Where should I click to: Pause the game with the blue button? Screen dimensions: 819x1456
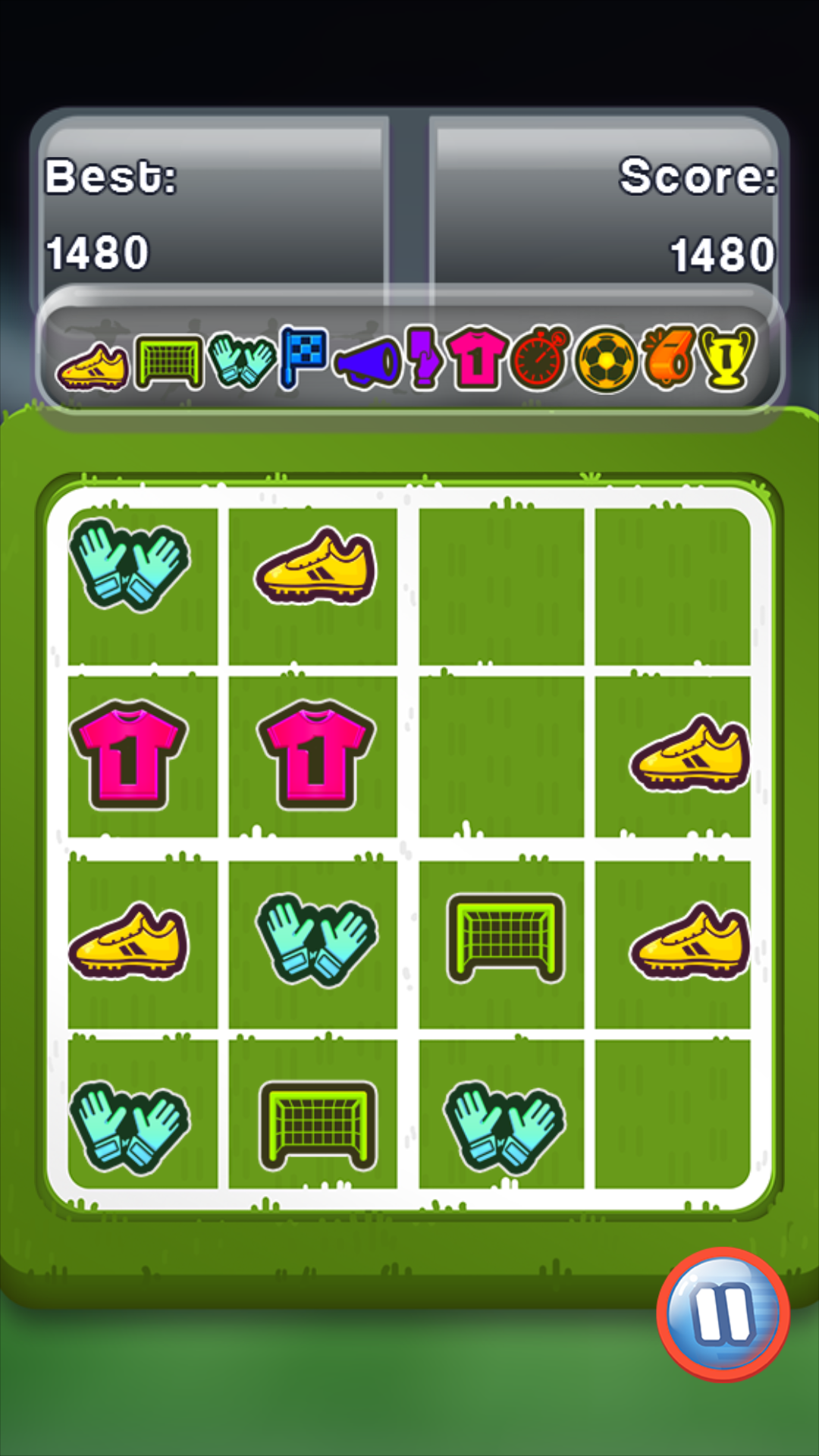click(x=723, y=1313)
